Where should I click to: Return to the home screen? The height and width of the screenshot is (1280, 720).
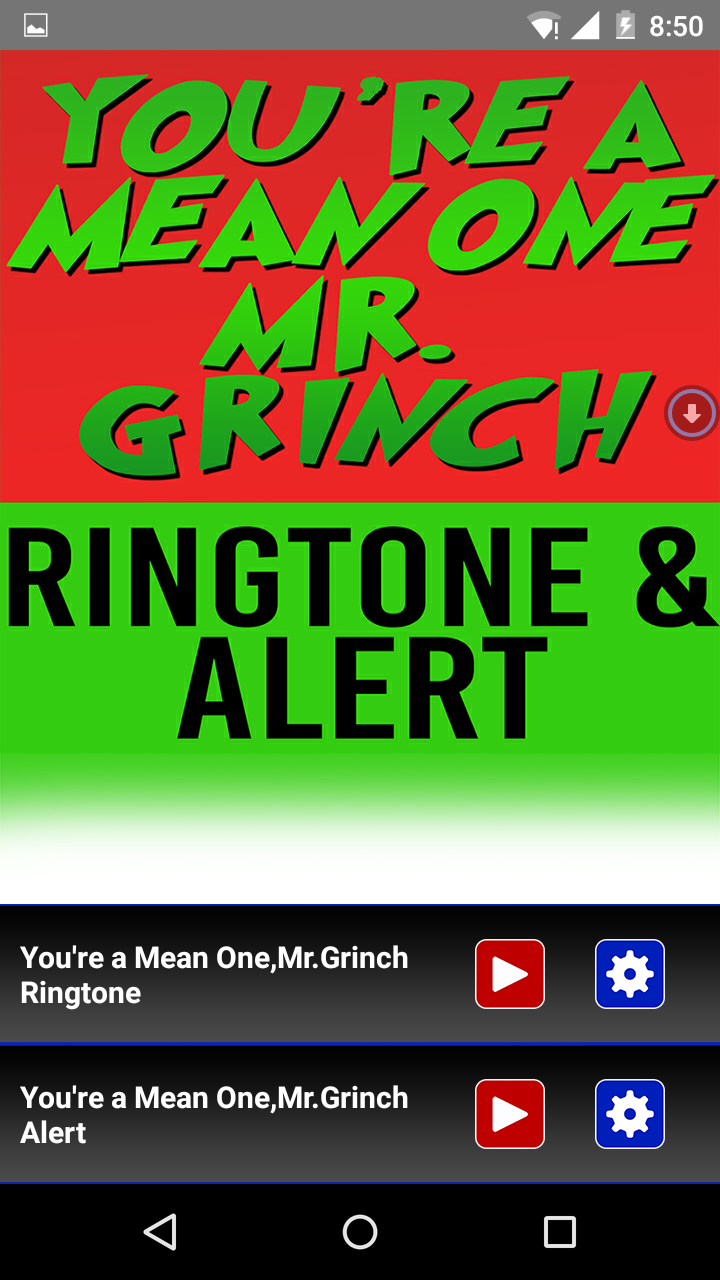coord(360,1232)
